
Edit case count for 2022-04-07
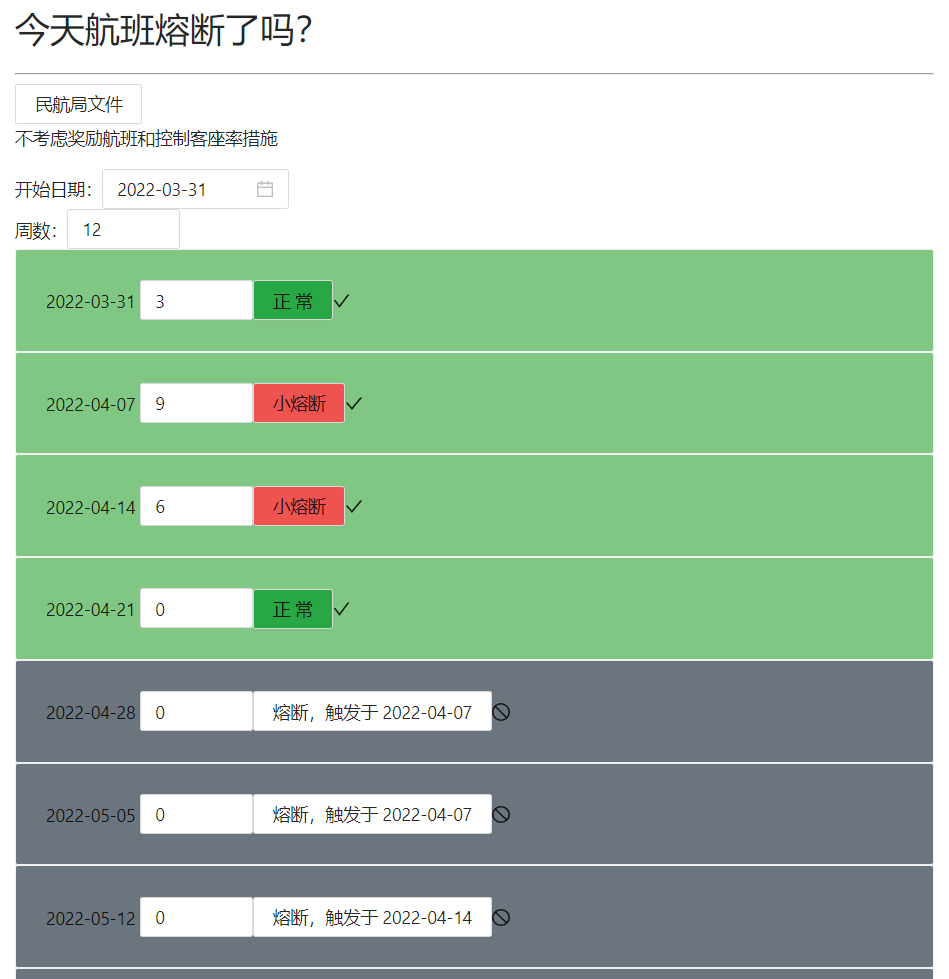196,403
